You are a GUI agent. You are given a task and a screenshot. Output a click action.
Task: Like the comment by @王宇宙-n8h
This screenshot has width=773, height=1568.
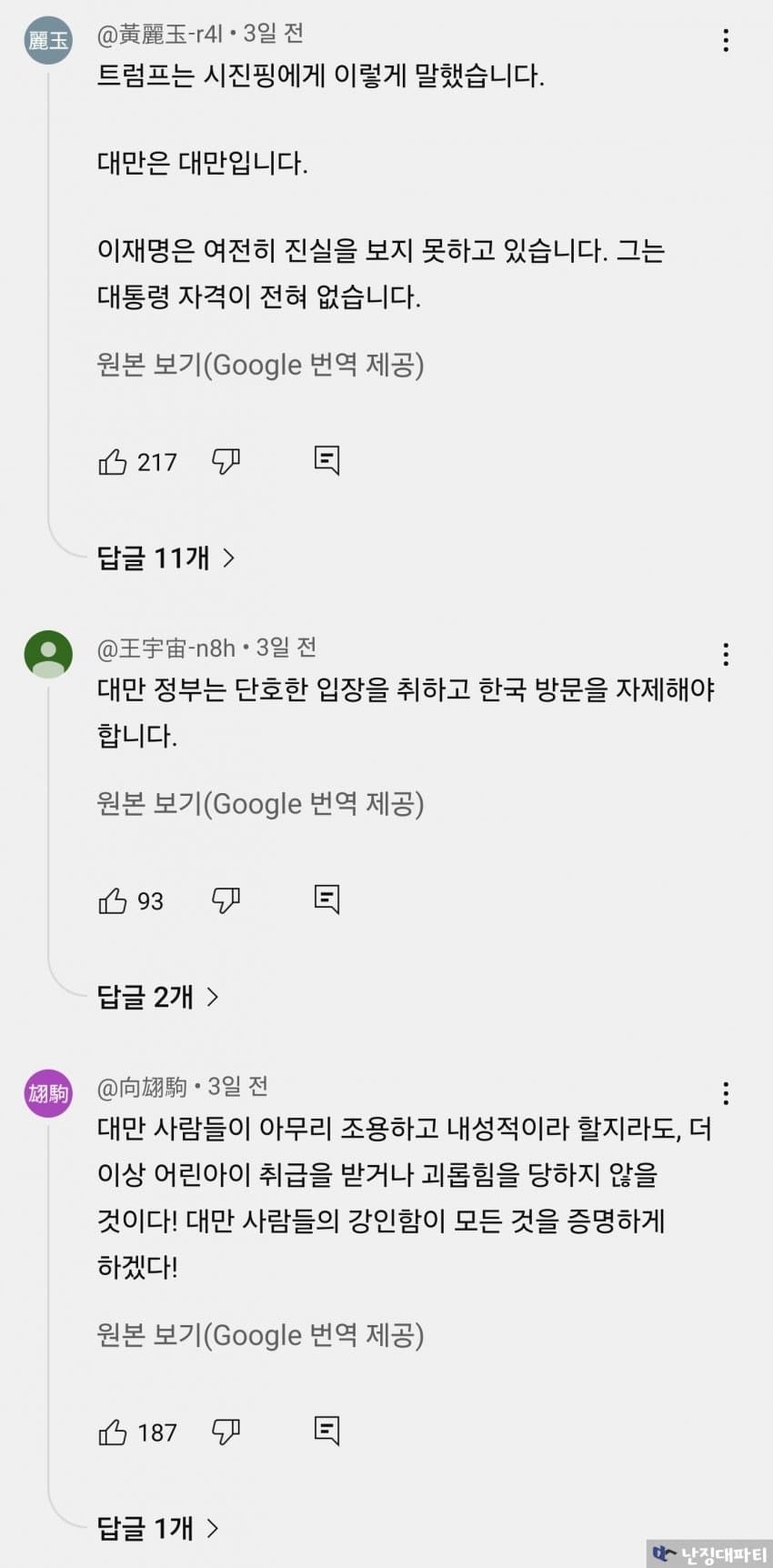click(x=113, y=901)
